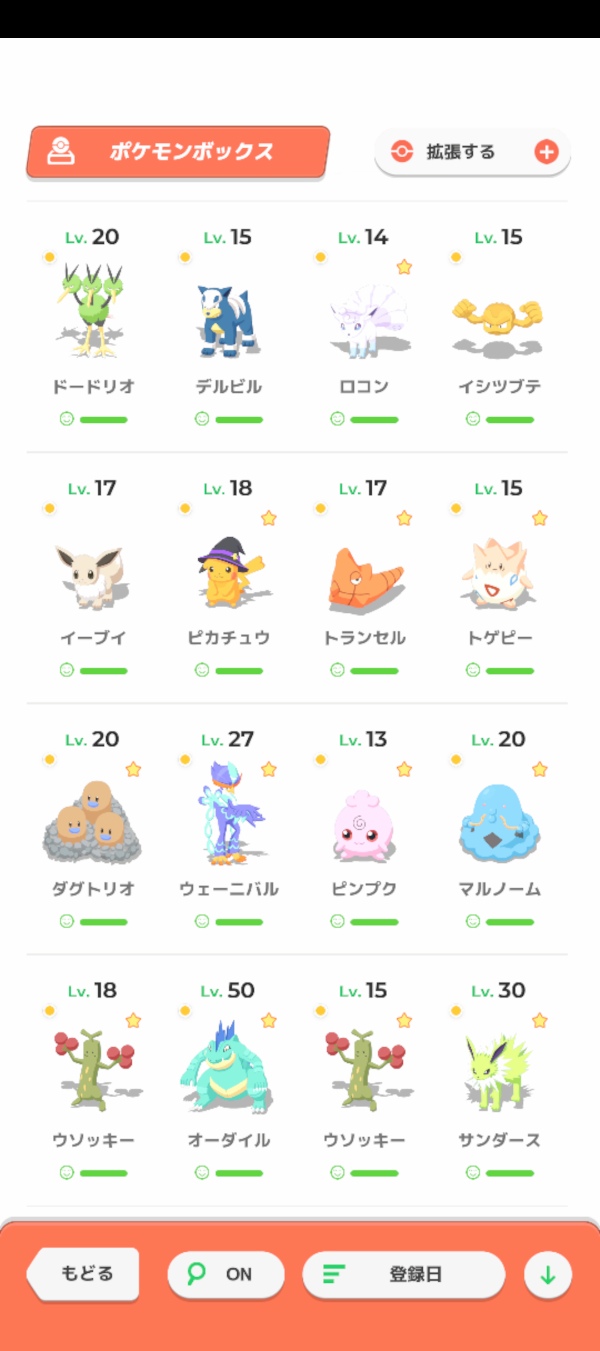Open the ピカチュウ with witch hat
Screen dimensions: 600x1351
[228, 576]
